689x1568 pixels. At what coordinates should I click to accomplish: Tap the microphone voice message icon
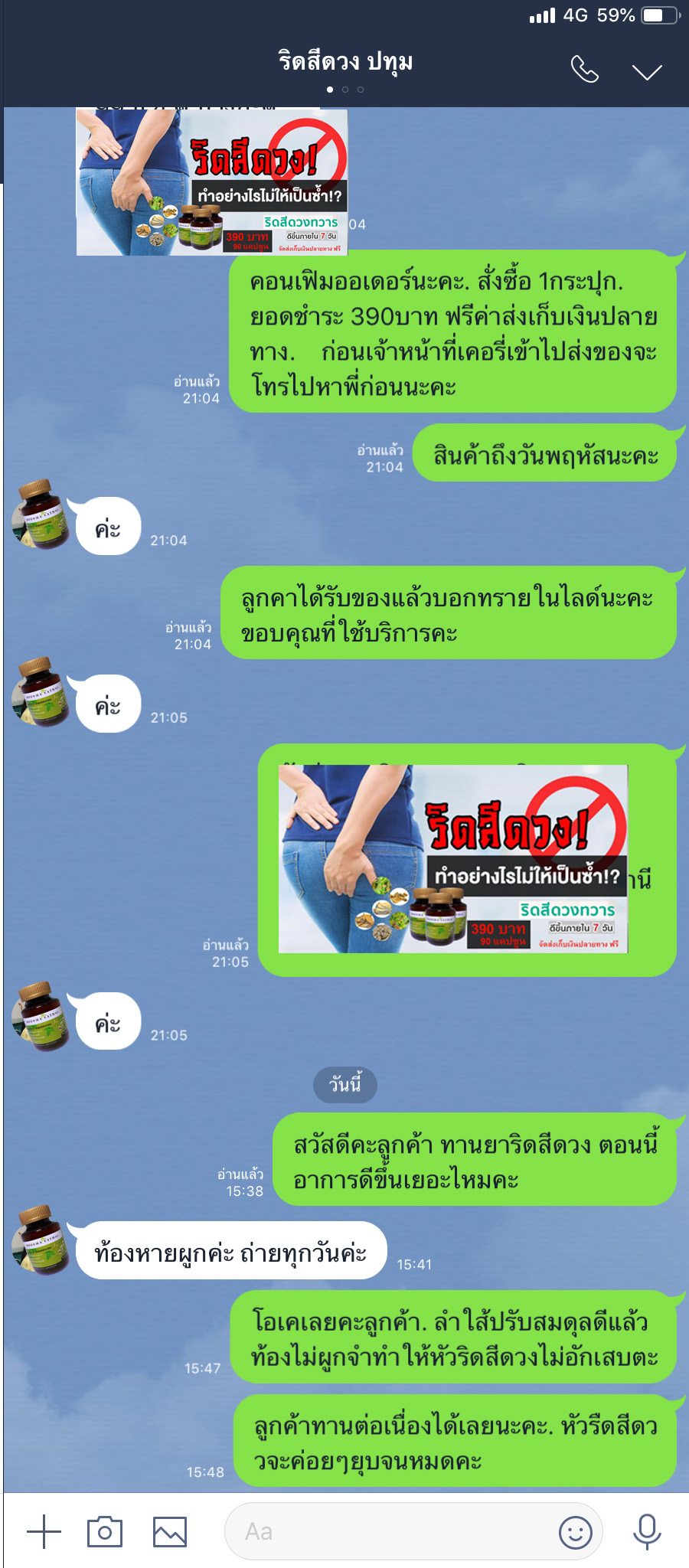[647, 1532]
